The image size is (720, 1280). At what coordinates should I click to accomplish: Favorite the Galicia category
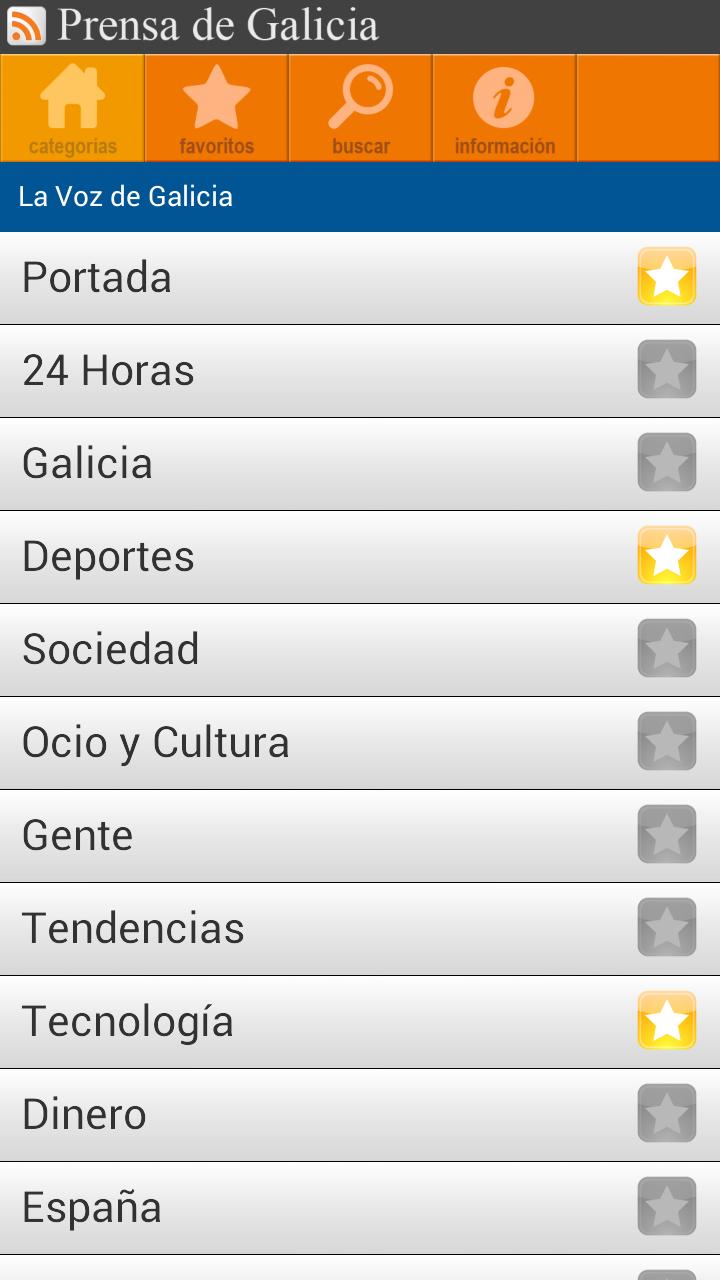coord(666,463)
